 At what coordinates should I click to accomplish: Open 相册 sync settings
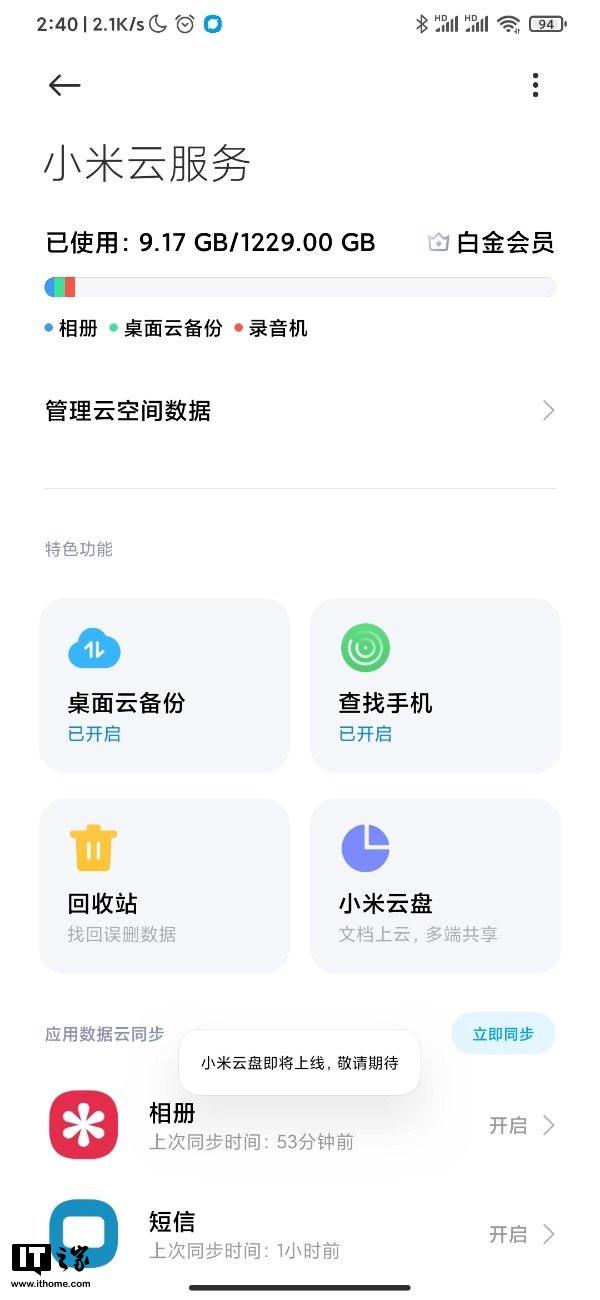click(300, 1125)
